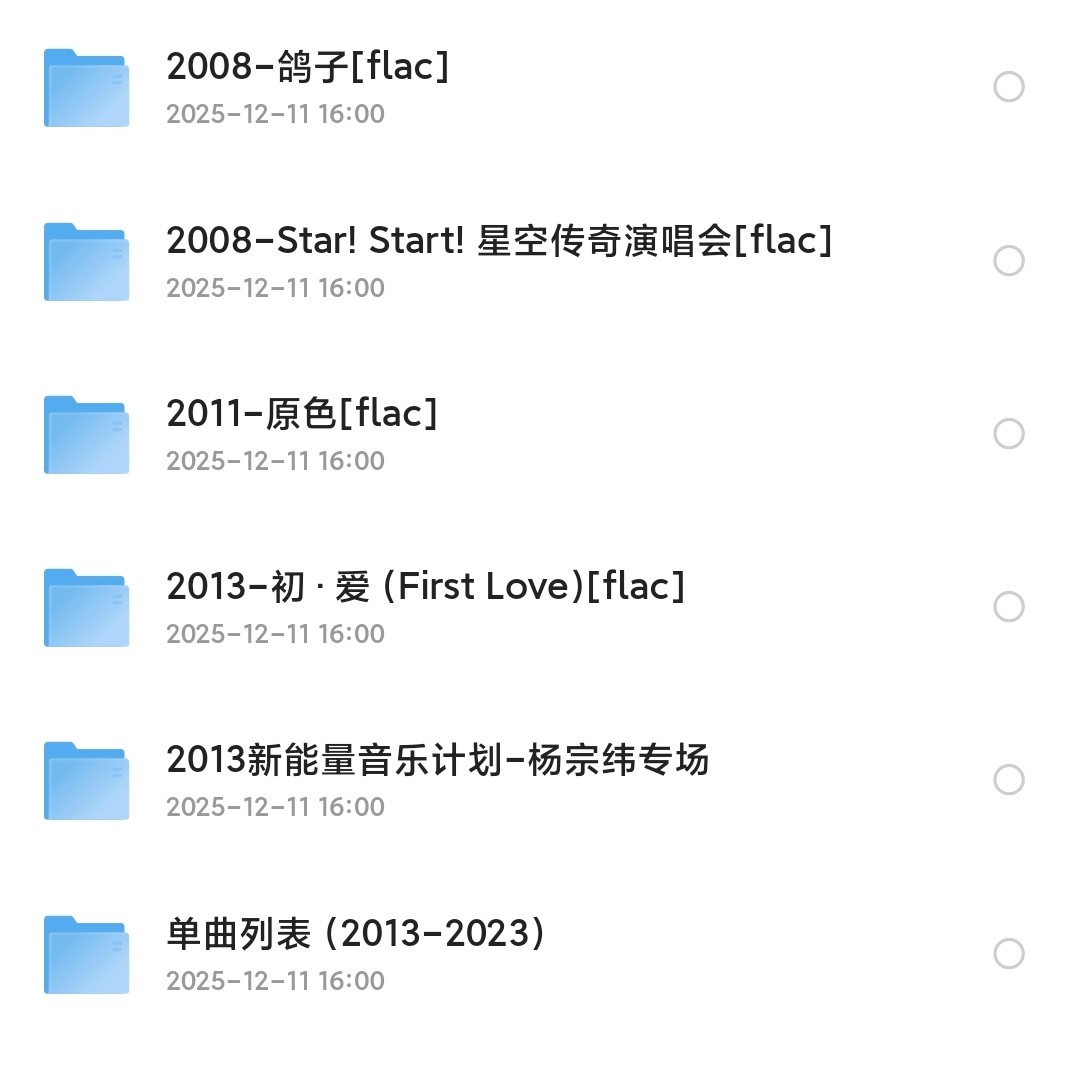The height and width of the screenshot is (1065, 1080).
Task: Open the 星空传奇演唱会[flac] folder
Action: pos(498,241)
